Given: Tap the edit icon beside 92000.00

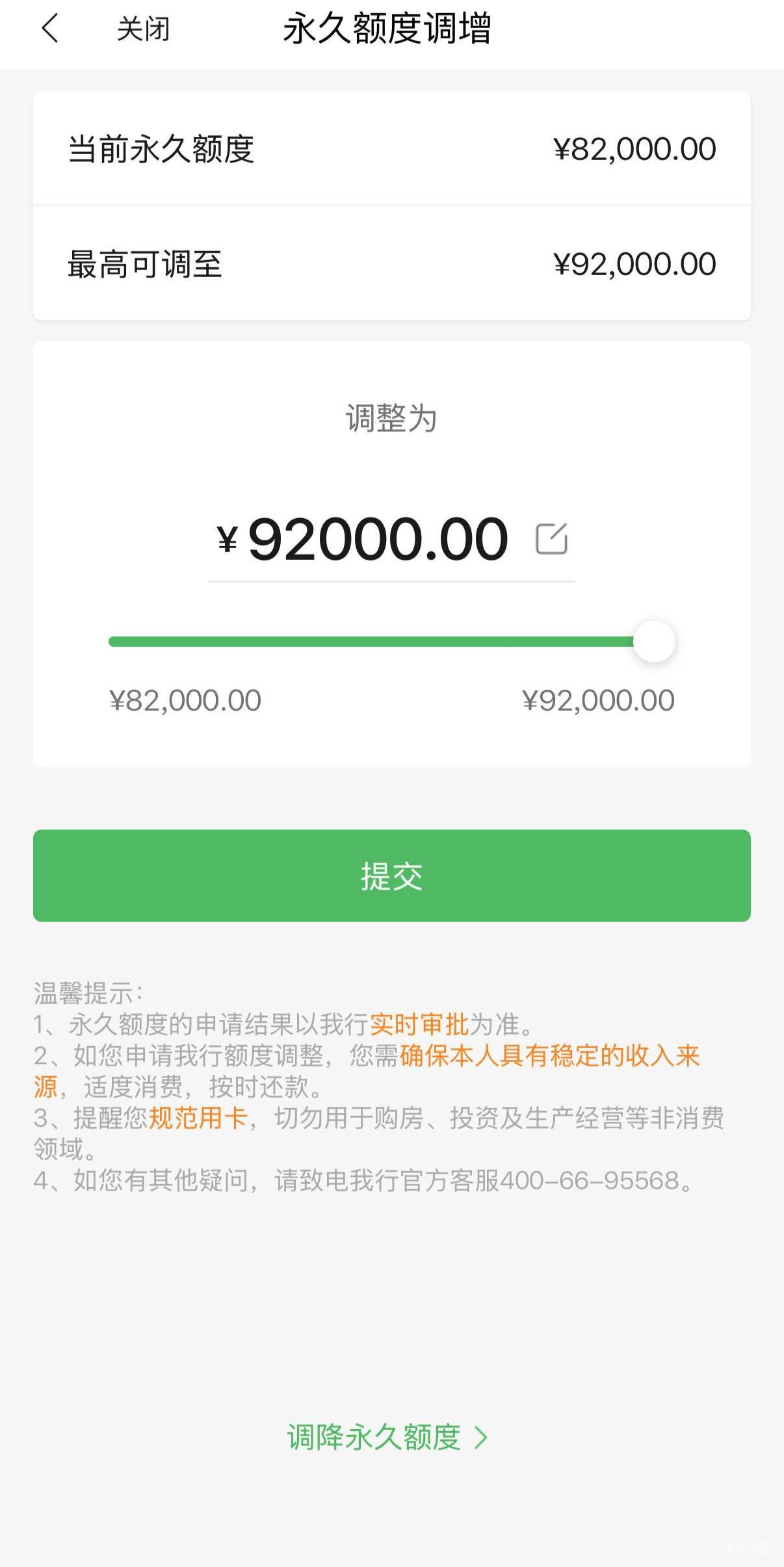Looking at the screenshot, I should [x=551, y=538].
